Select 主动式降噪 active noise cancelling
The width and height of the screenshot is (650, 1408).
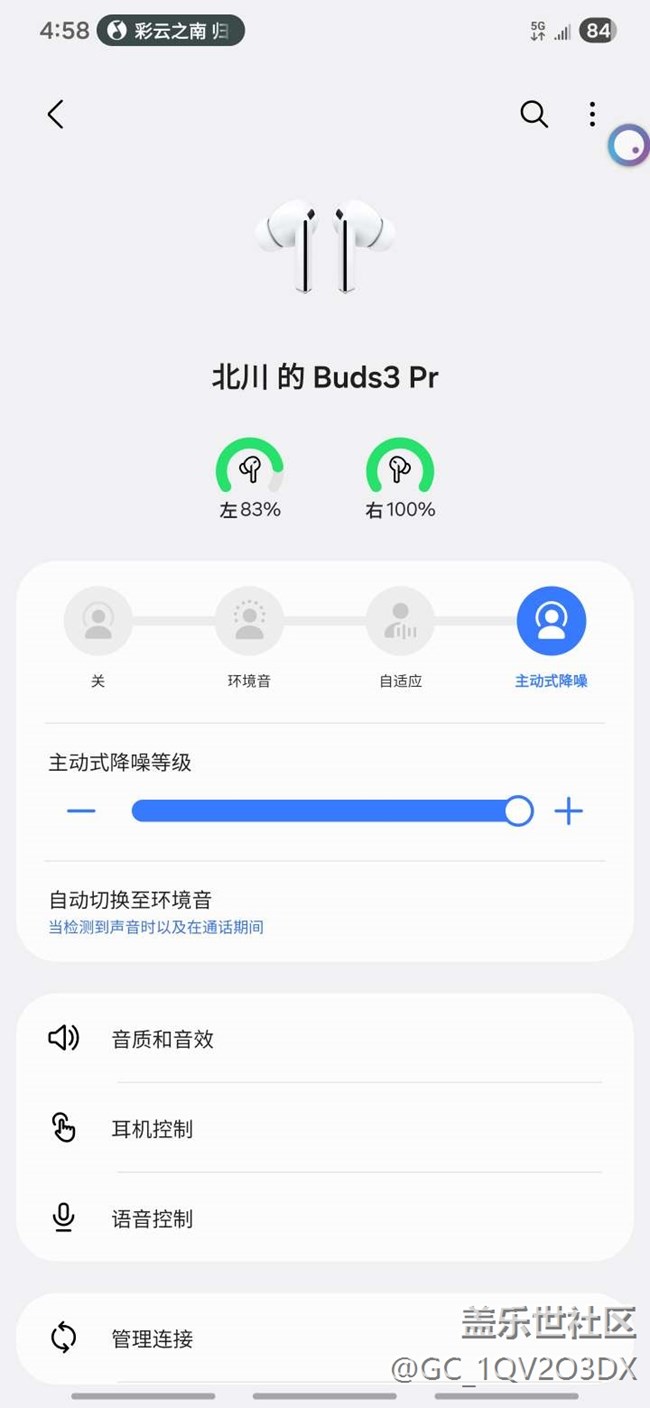click(551, 621)
